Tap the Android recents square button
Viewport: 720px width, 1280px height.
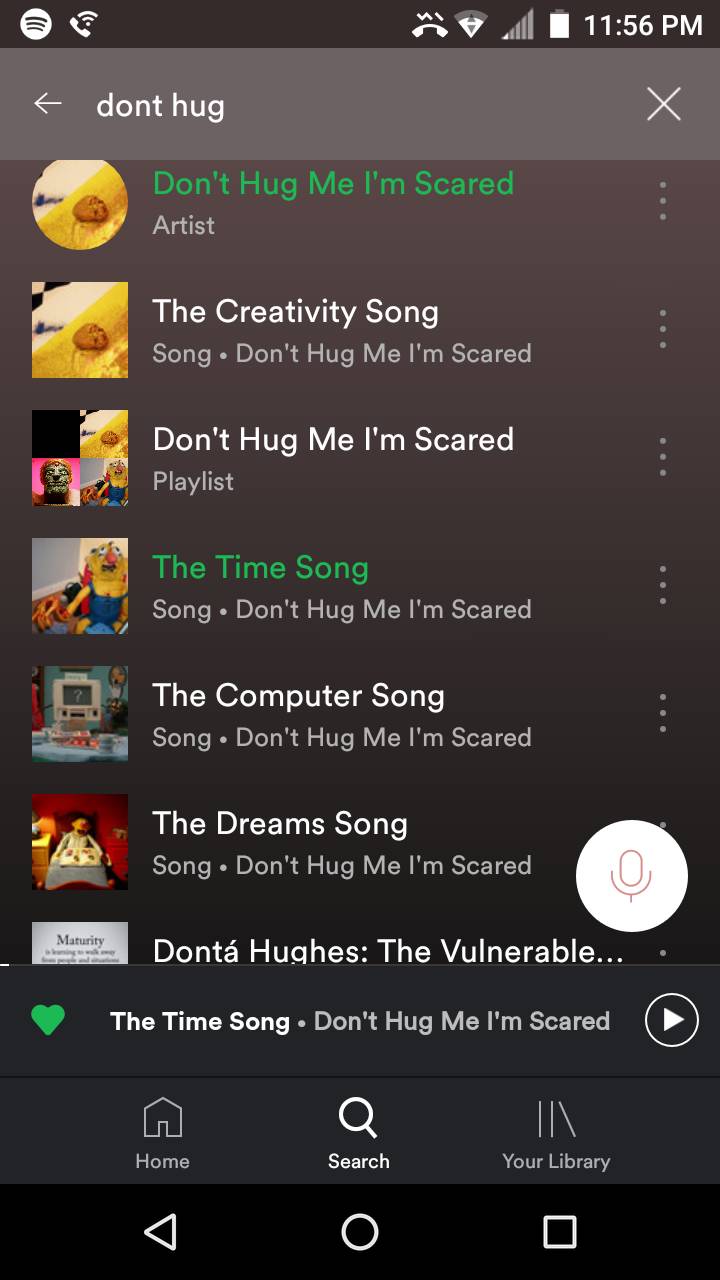tap(560, 1232)
